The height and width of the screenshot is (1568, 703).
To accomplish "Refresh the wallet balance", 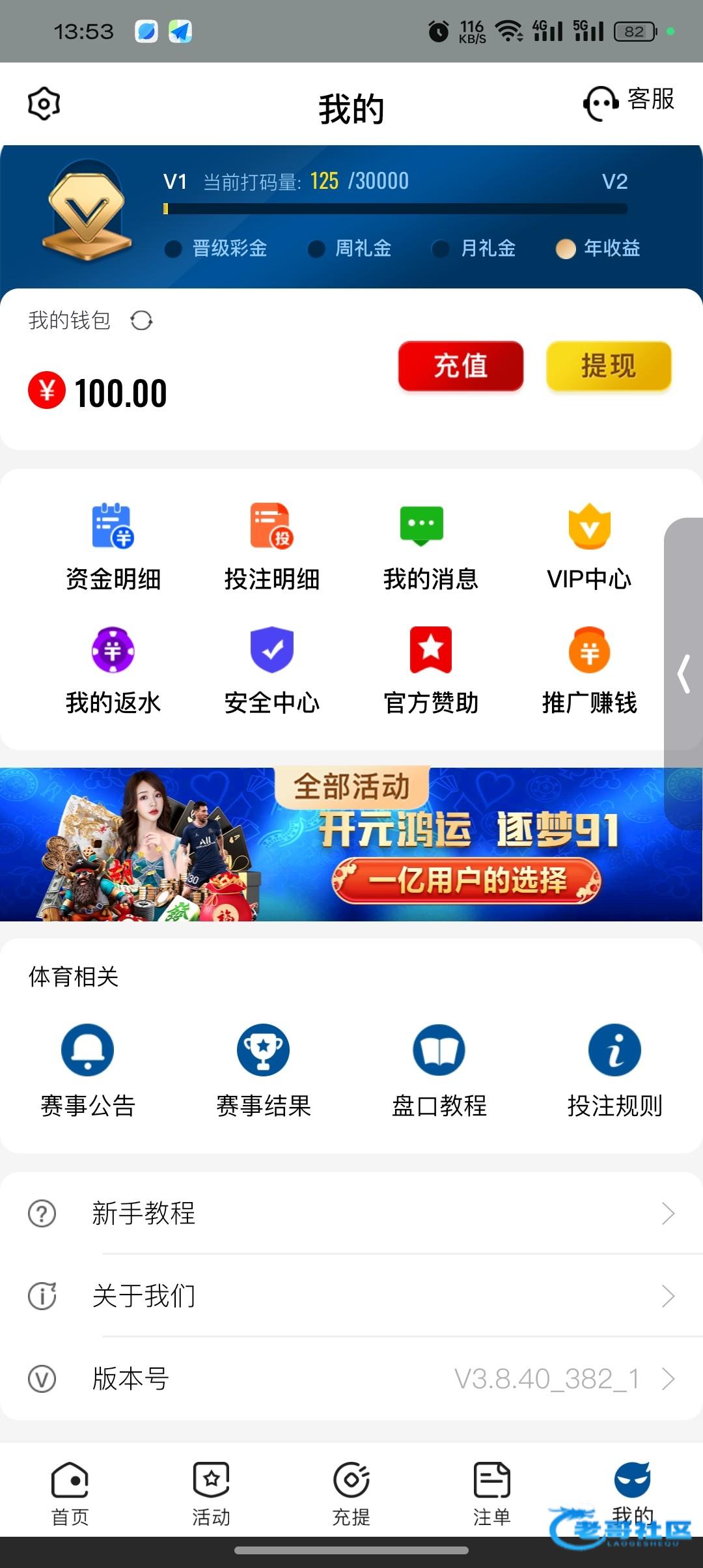I will pos(141,320).
